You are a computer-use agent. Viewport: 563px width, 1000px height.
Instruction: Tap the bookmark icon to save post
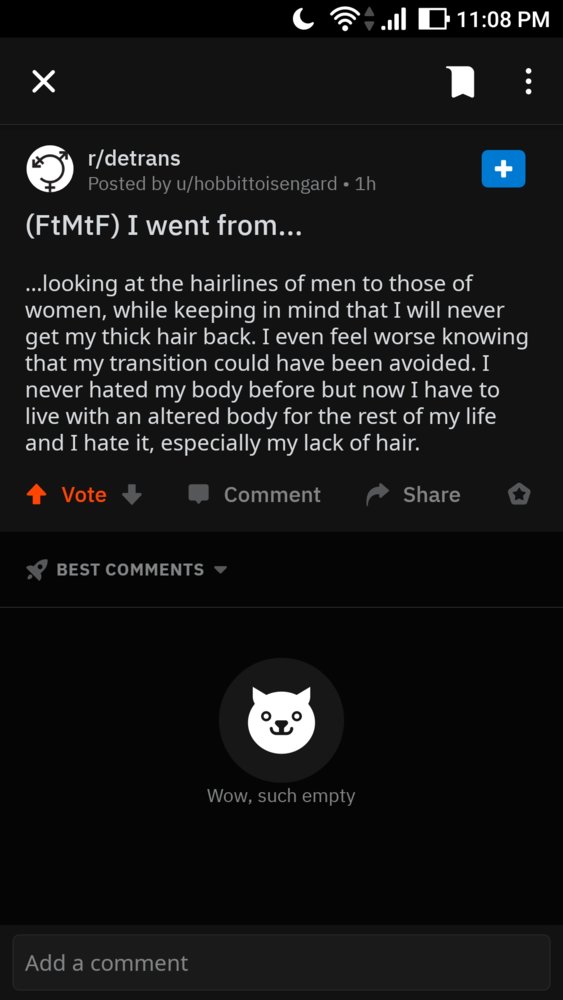(463, 82)
